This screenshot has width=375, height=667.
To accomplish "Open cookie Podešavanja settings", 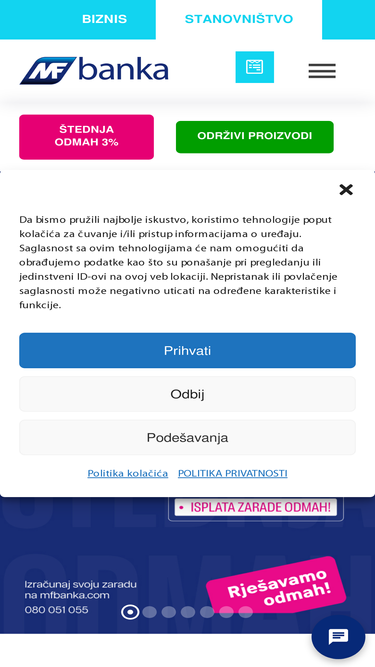I will tap(188, 438).
